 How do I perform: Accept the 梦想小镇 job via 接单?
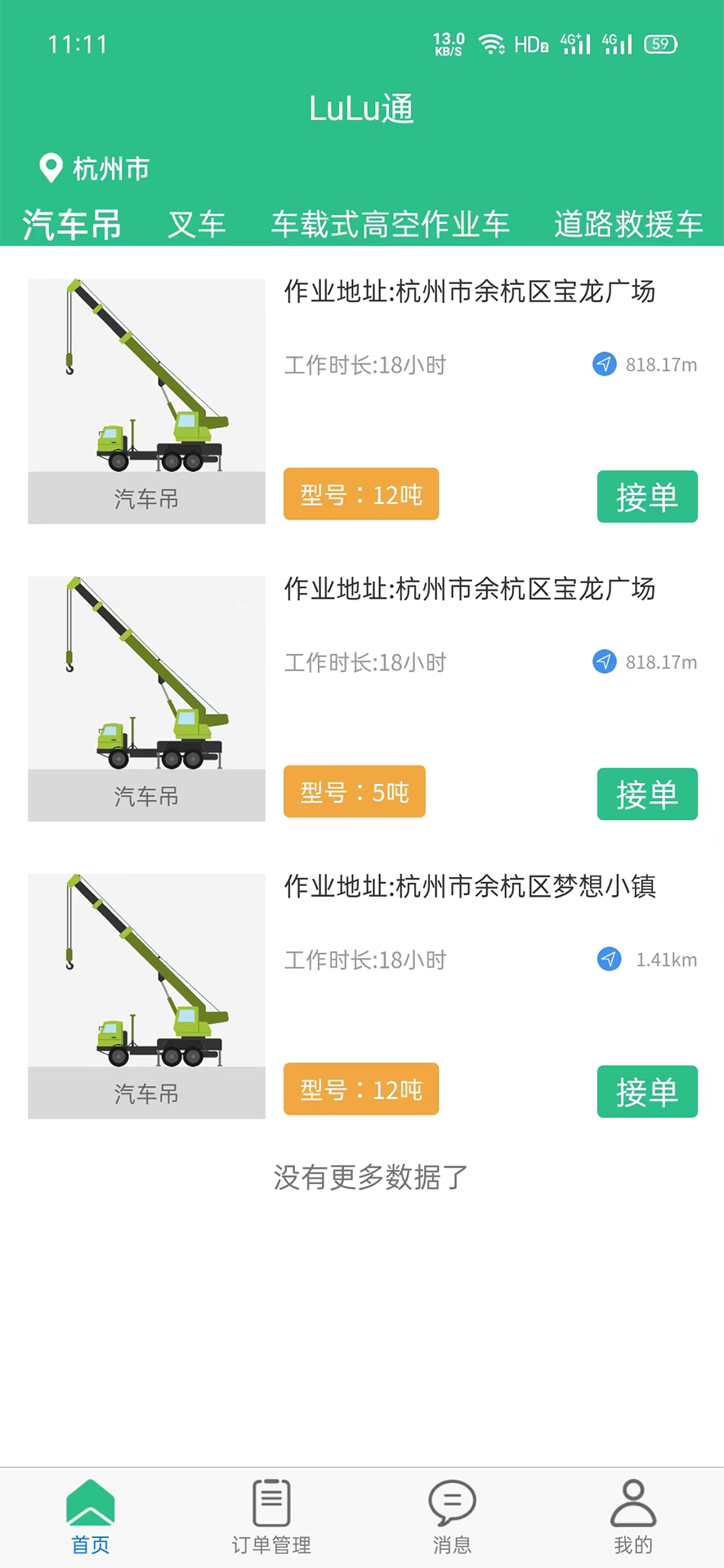647,1091
